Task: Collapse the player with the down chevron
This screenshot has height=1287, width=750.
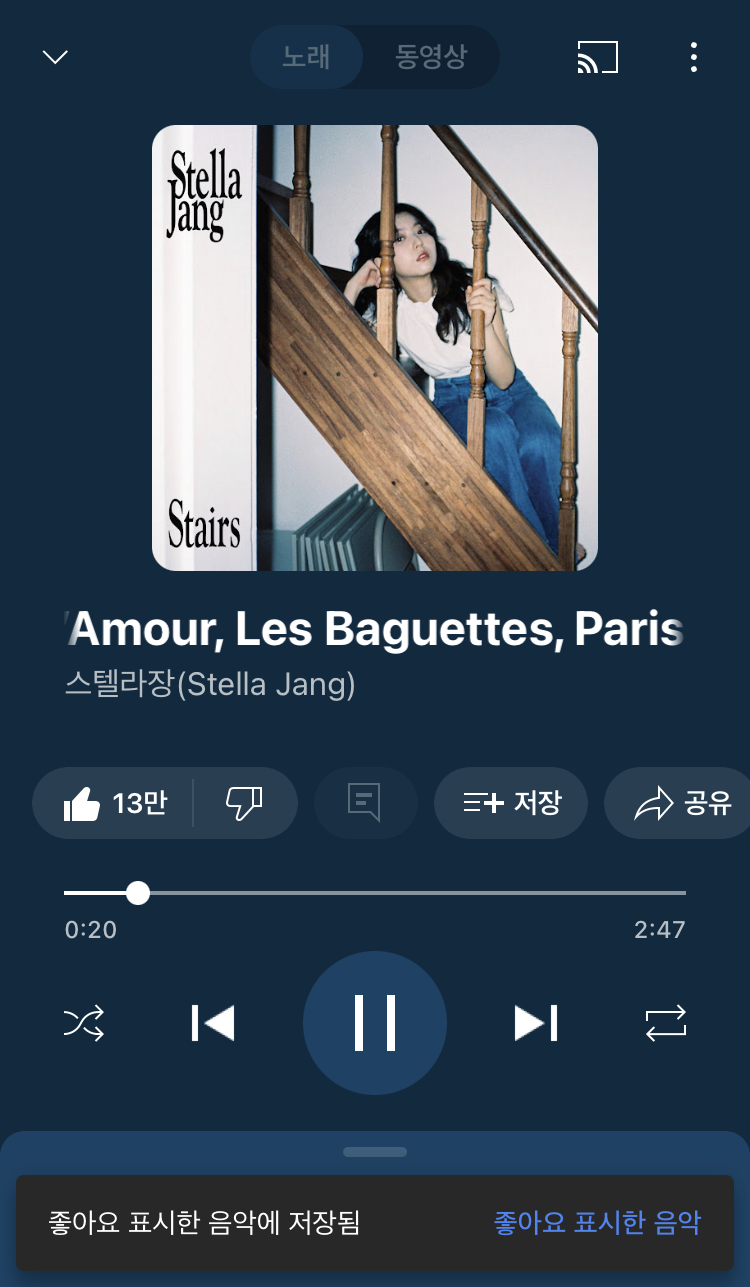Action: pyautogui.click(x=55, y=57)
